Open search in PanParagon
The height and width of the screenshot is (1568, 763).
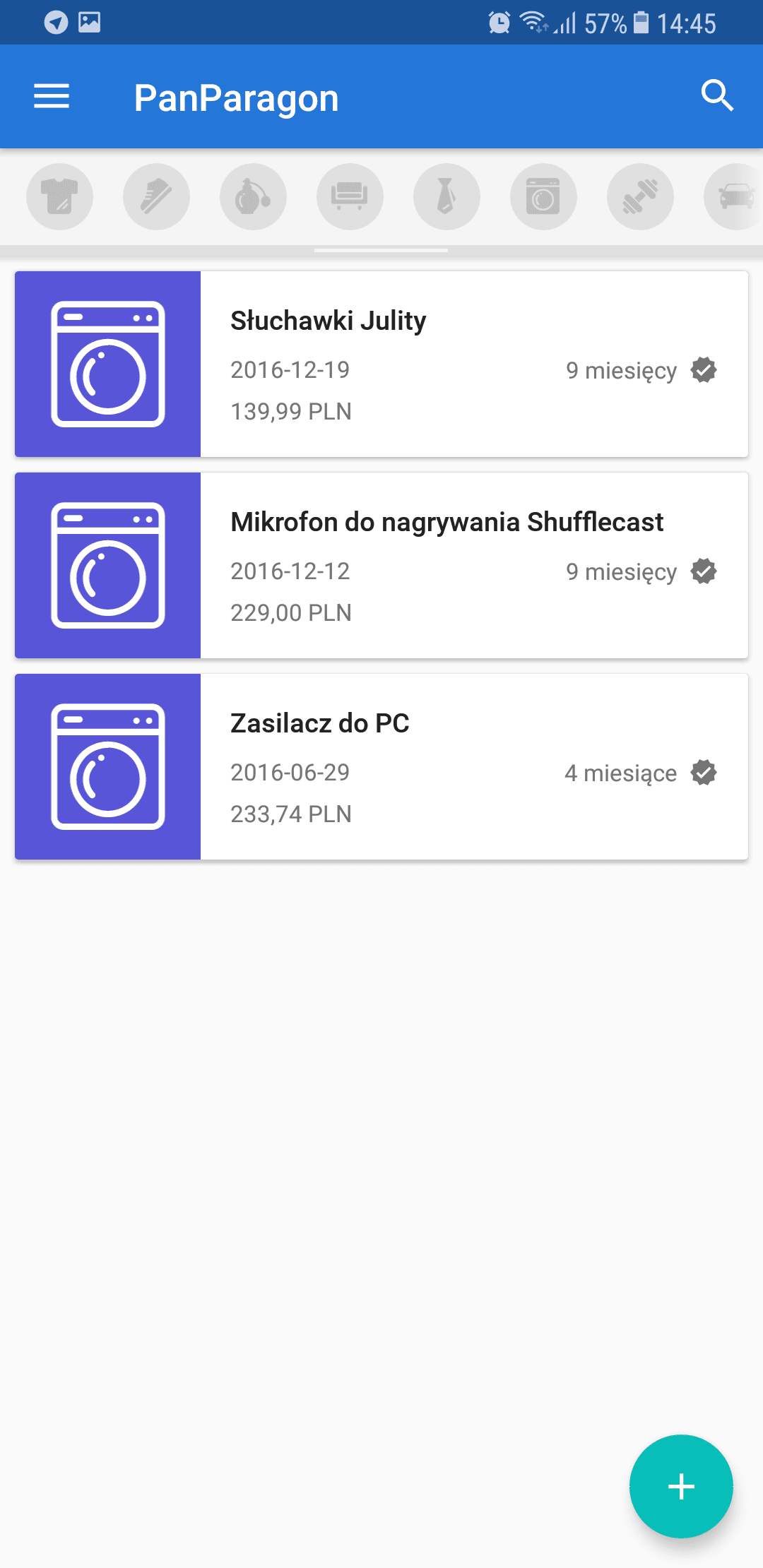click(717, 96)
